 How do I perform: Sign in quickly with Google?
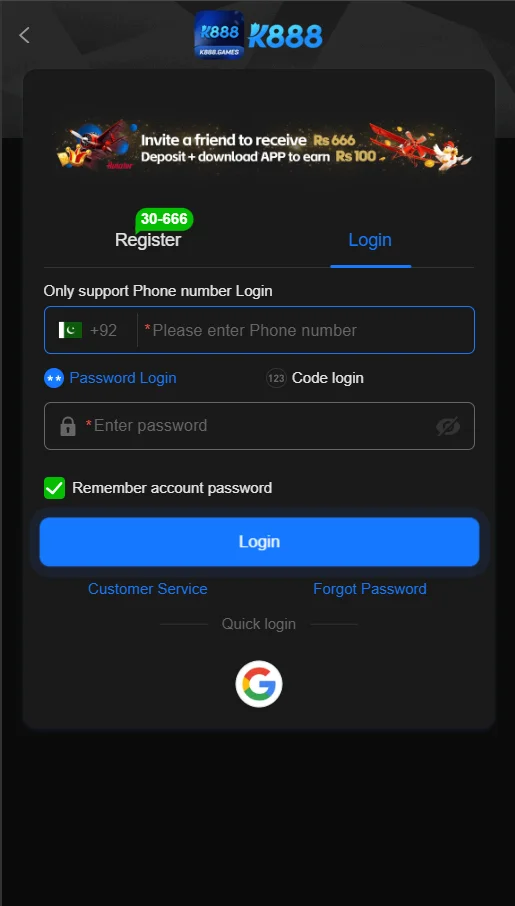[x=259, y=684]
